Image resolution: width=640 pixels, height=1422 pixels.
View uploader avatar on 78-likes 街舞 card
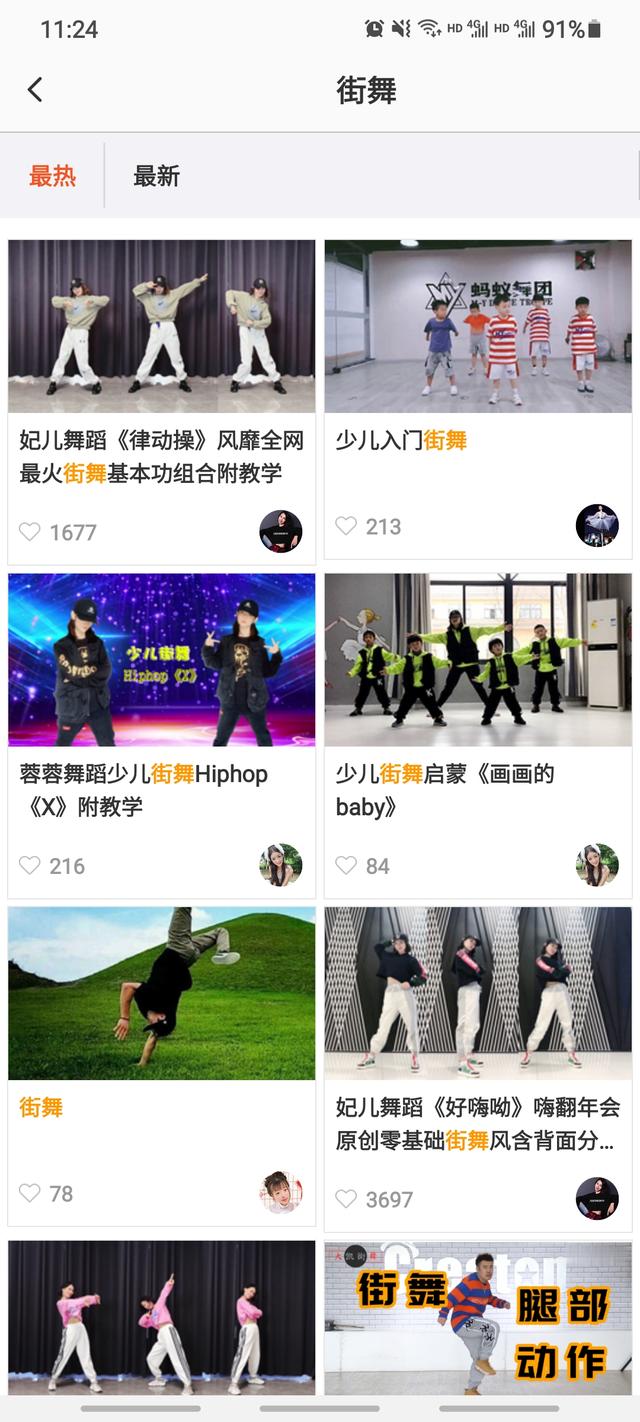(281, 1193)
